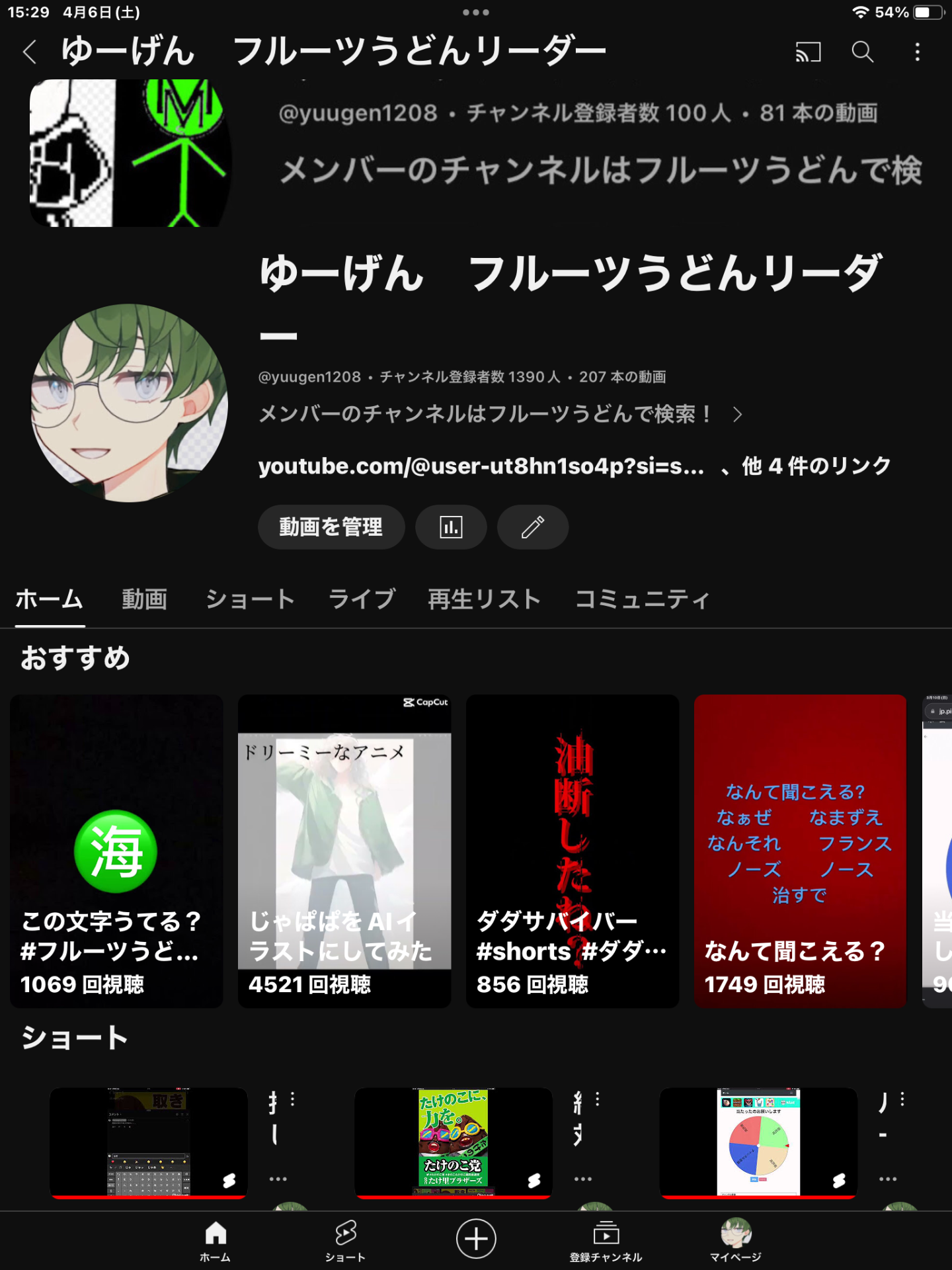Switch to the ショート channel tab
Image resolution: width=952 pixels, height=1270 pixels.
[x=250, y=599]
